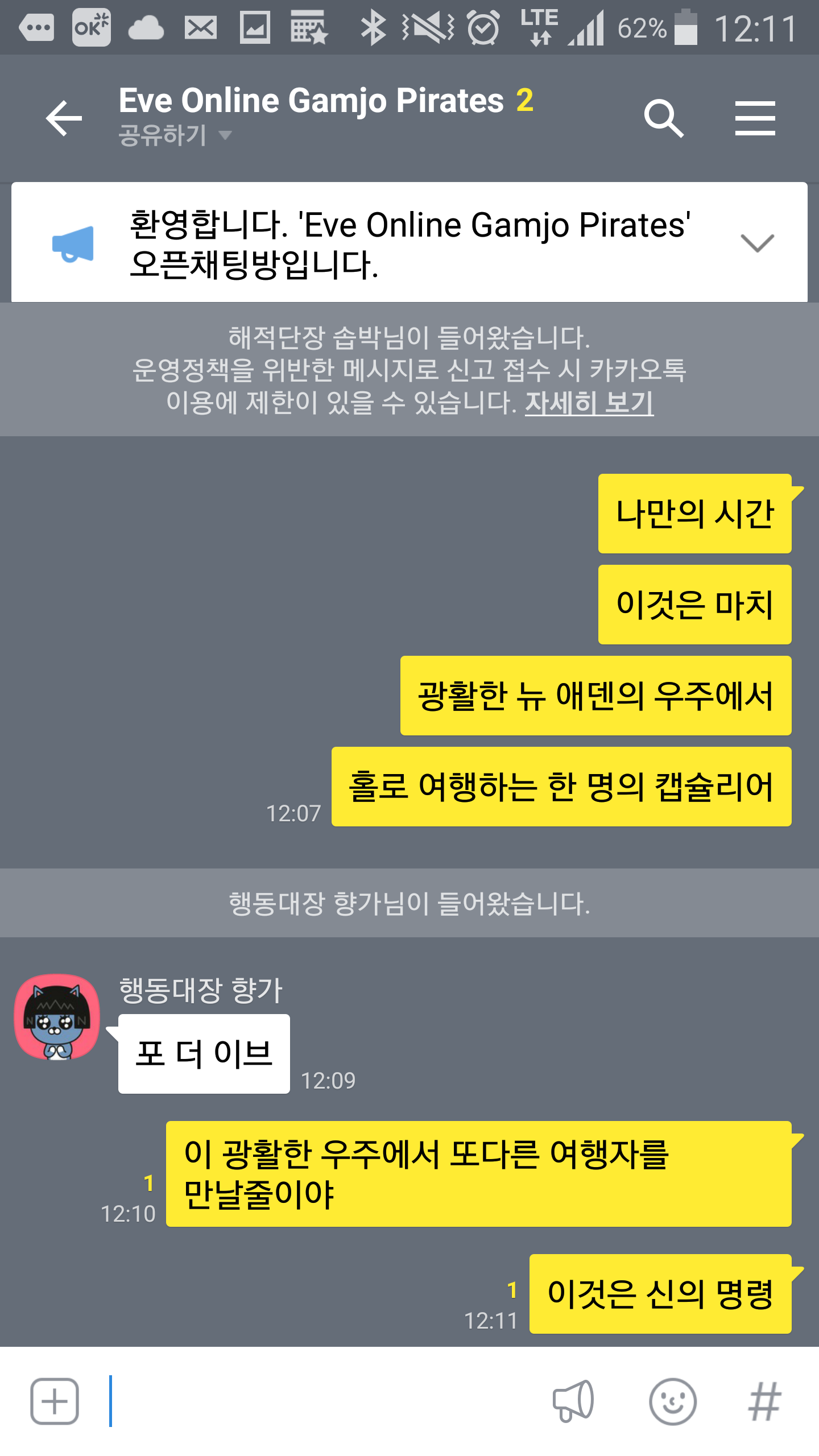Search messages in this chat
The width and height of the screenshot is (819, 1456).
(663, 118)
